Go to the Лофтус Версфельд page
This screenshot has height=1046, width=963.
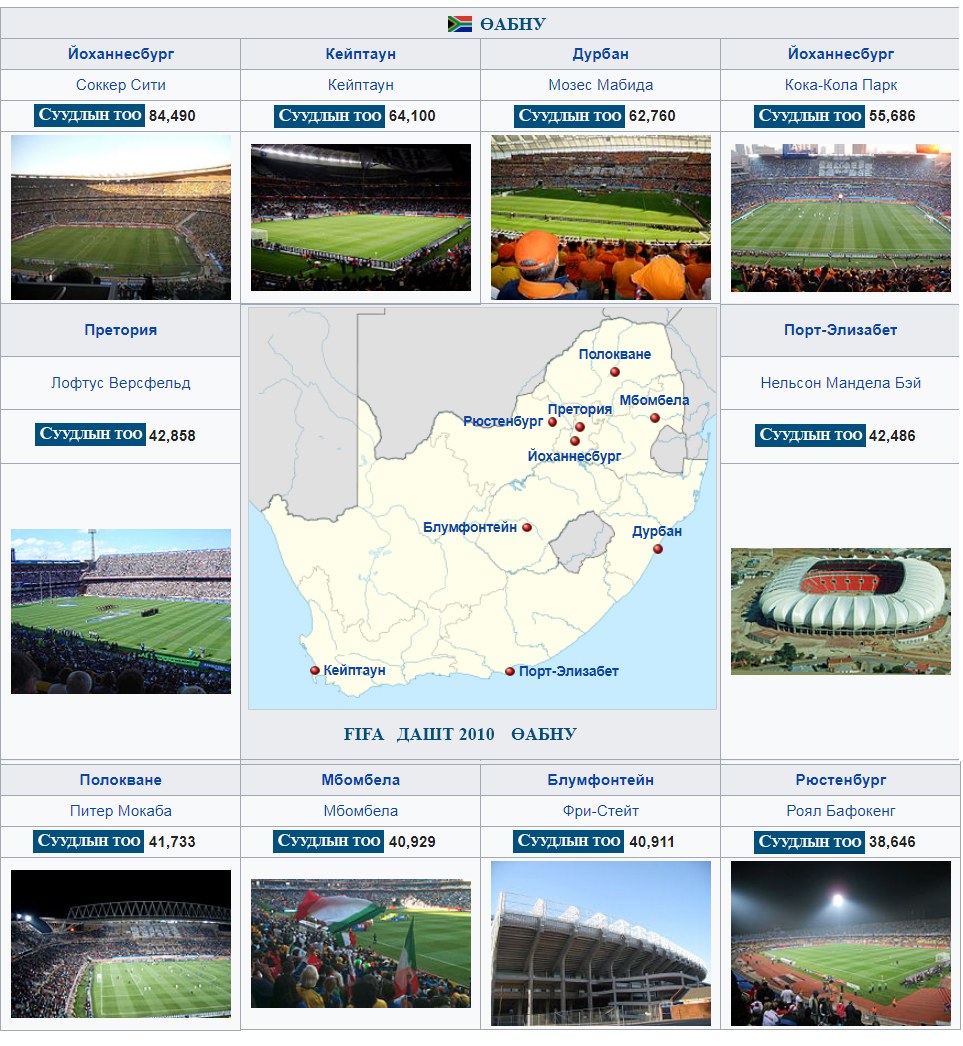click(x=121, y=383)
